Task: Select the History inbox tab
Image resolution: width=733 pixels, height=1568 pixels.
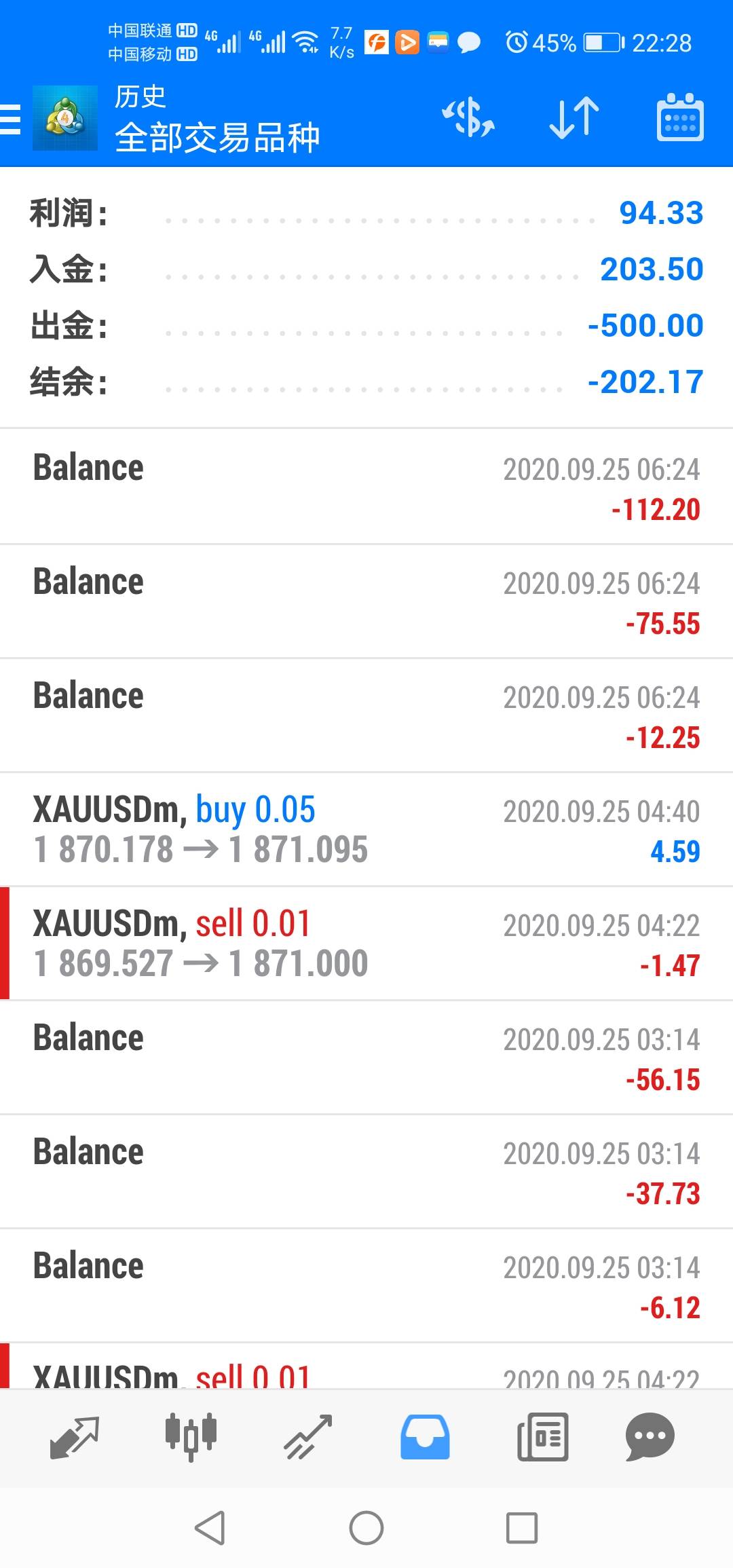Action: click(425, 1437)
